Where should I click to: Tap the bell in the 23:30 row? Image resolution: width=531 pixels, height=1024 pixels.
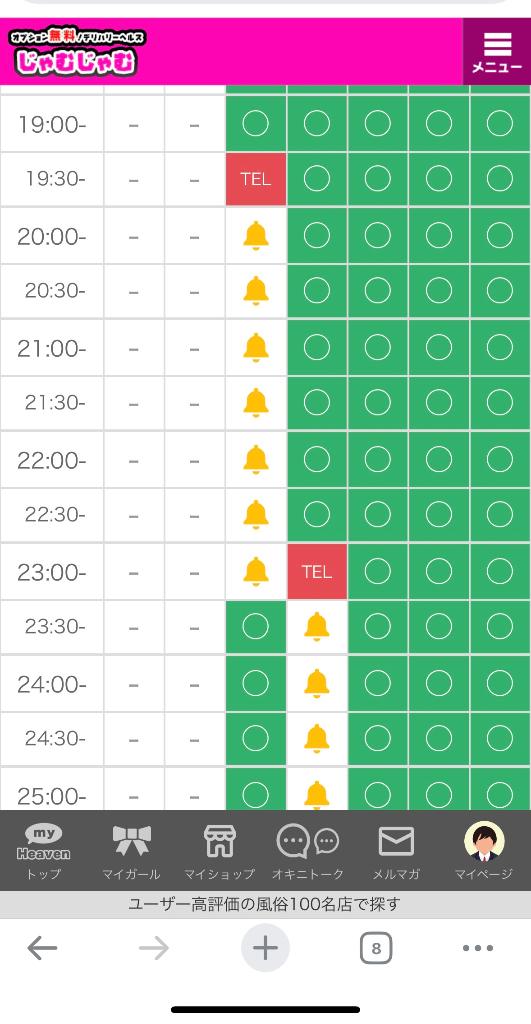click(317, 627)
